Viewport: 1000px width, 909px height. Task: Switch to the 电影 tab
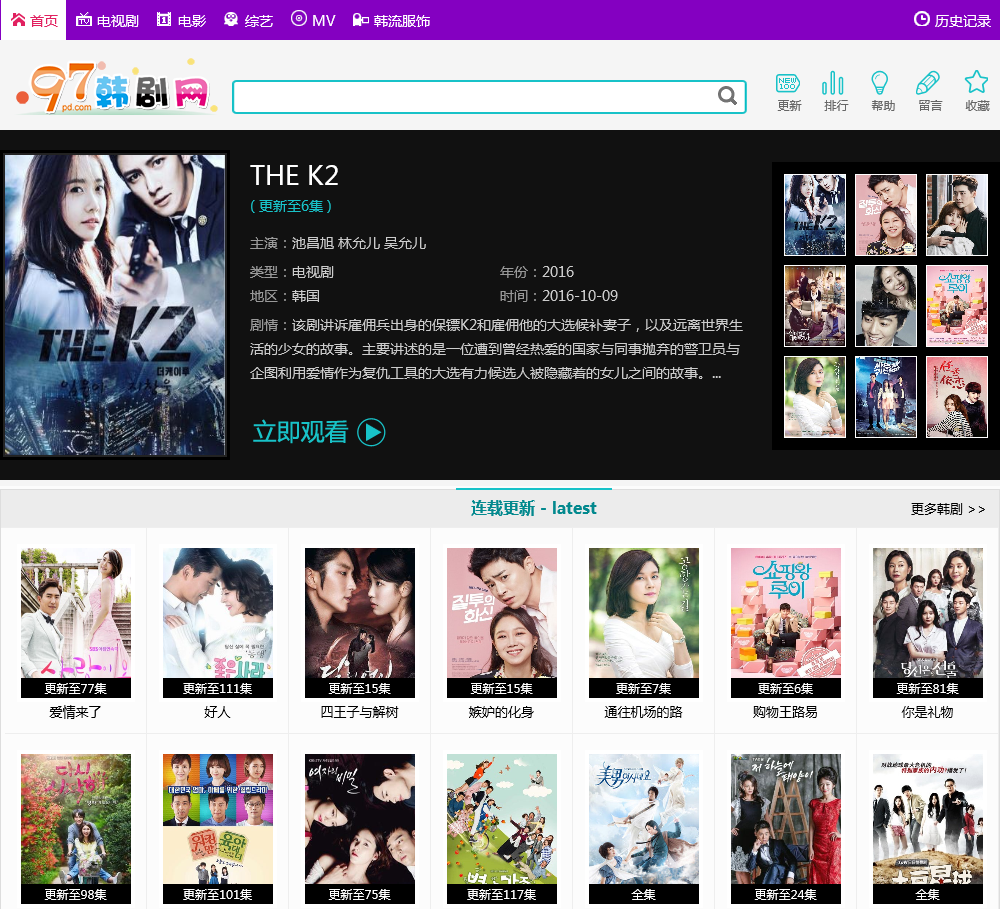(181, 20)
